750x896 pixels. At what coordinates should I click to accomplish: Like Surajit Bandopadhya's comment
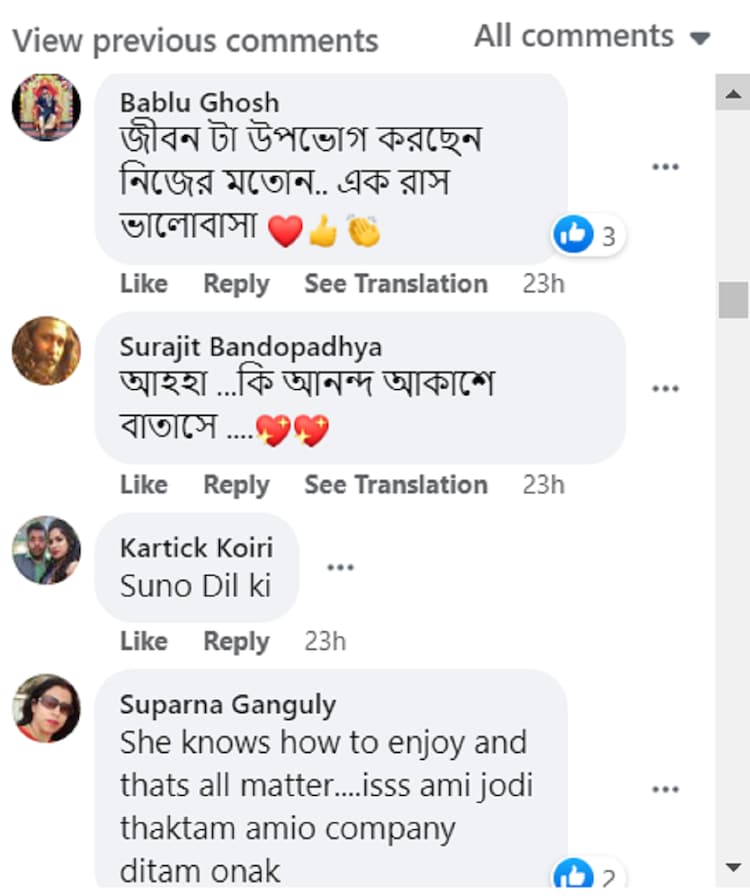point(143,485)
